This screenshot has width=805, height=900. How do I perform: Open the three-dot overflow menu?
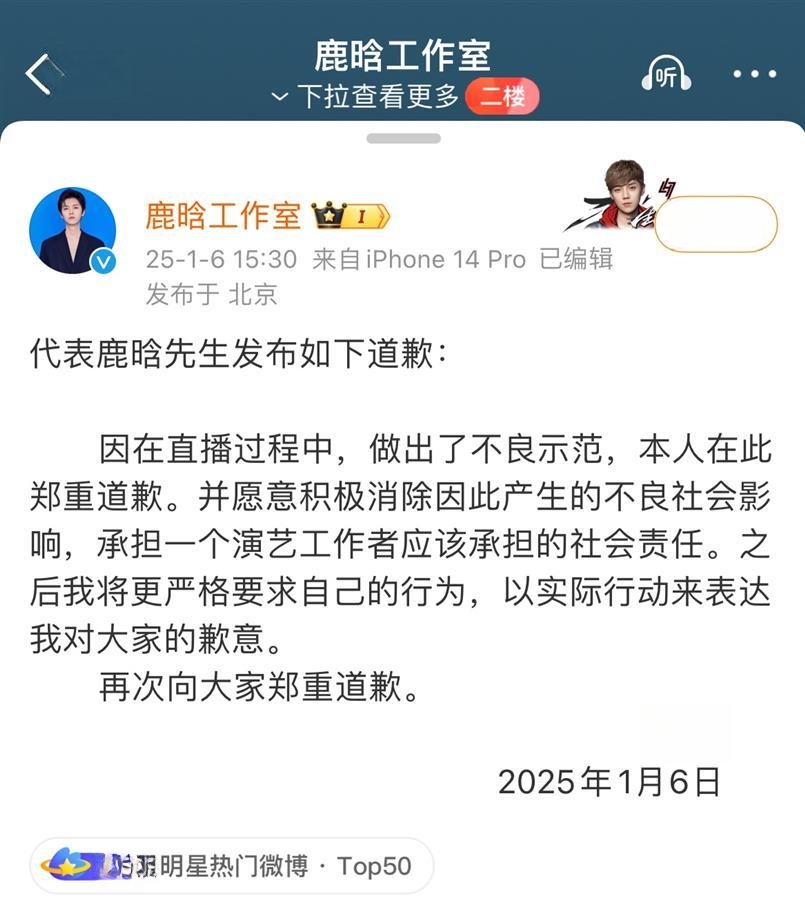(755, 74)
